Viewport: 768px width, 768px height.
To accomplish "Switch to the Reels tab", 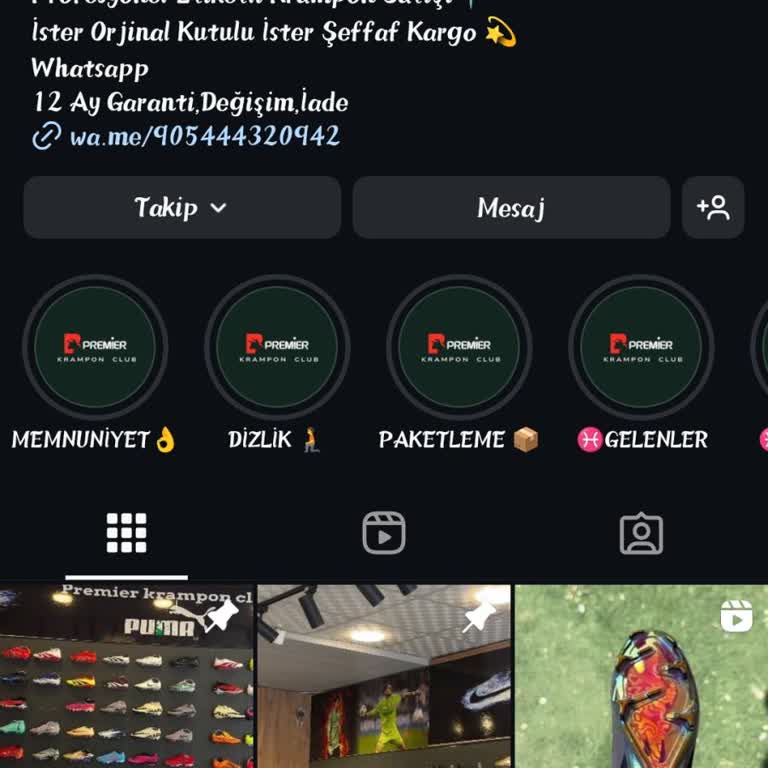I will [384, 534].
